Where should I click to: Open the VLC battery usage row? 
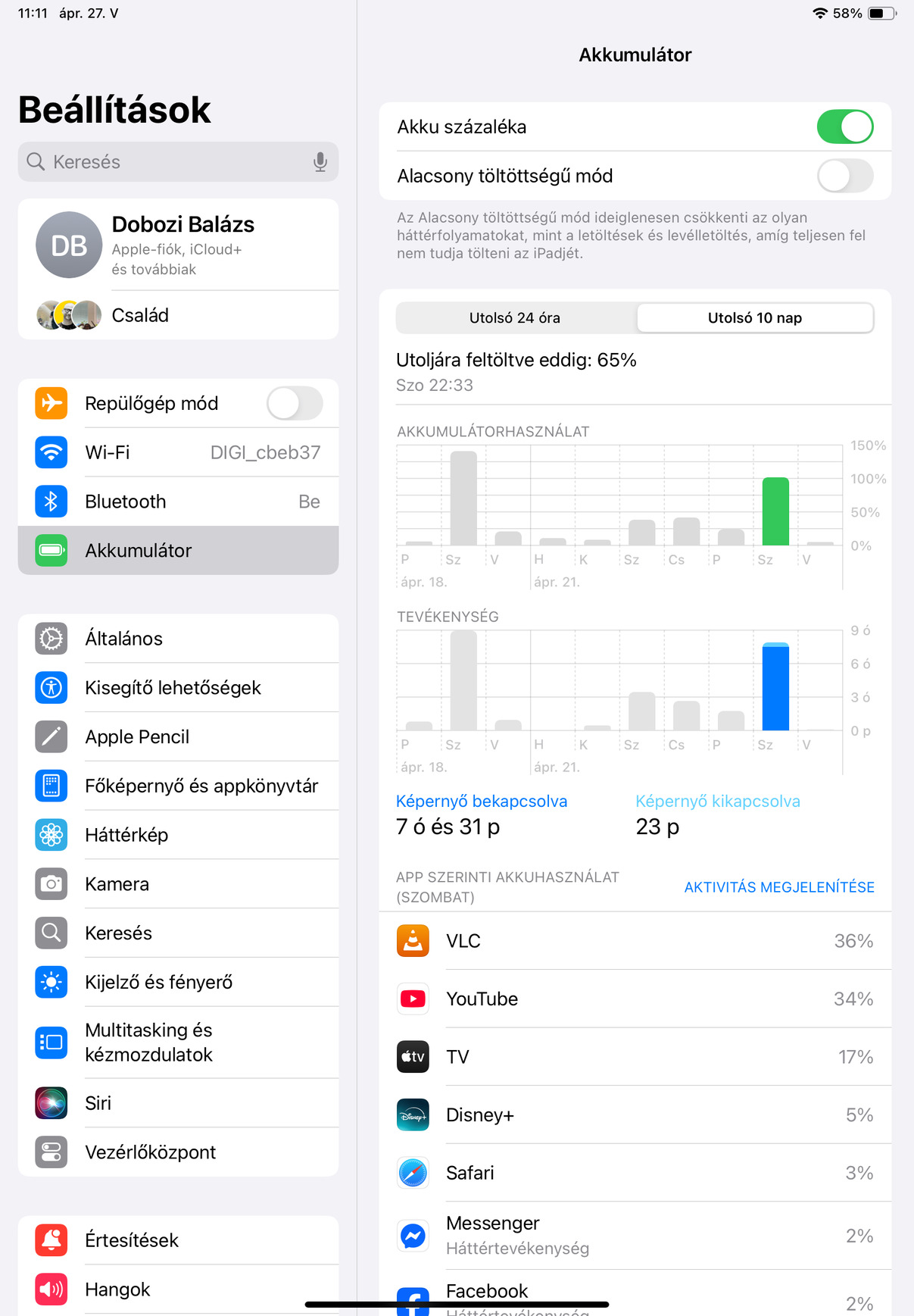pyautogui.click(x=635, y=941)
